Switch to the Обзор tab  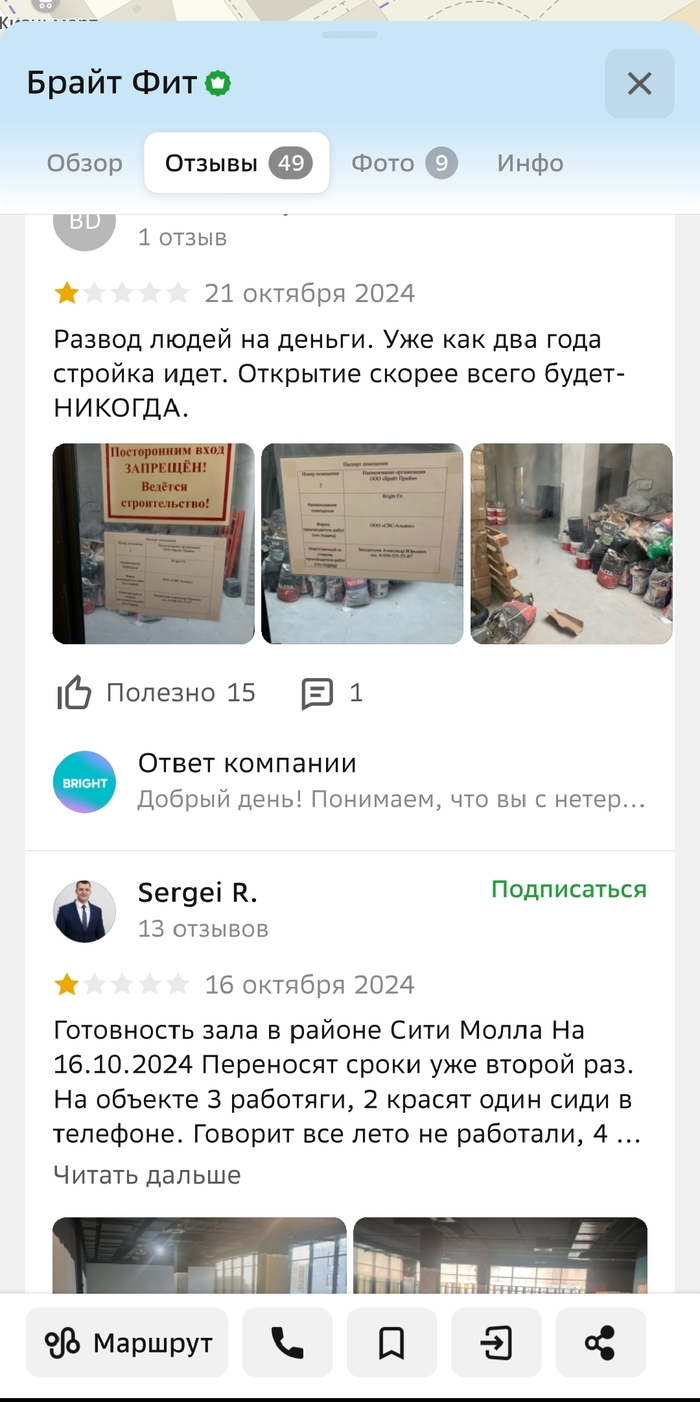[85, 163]
